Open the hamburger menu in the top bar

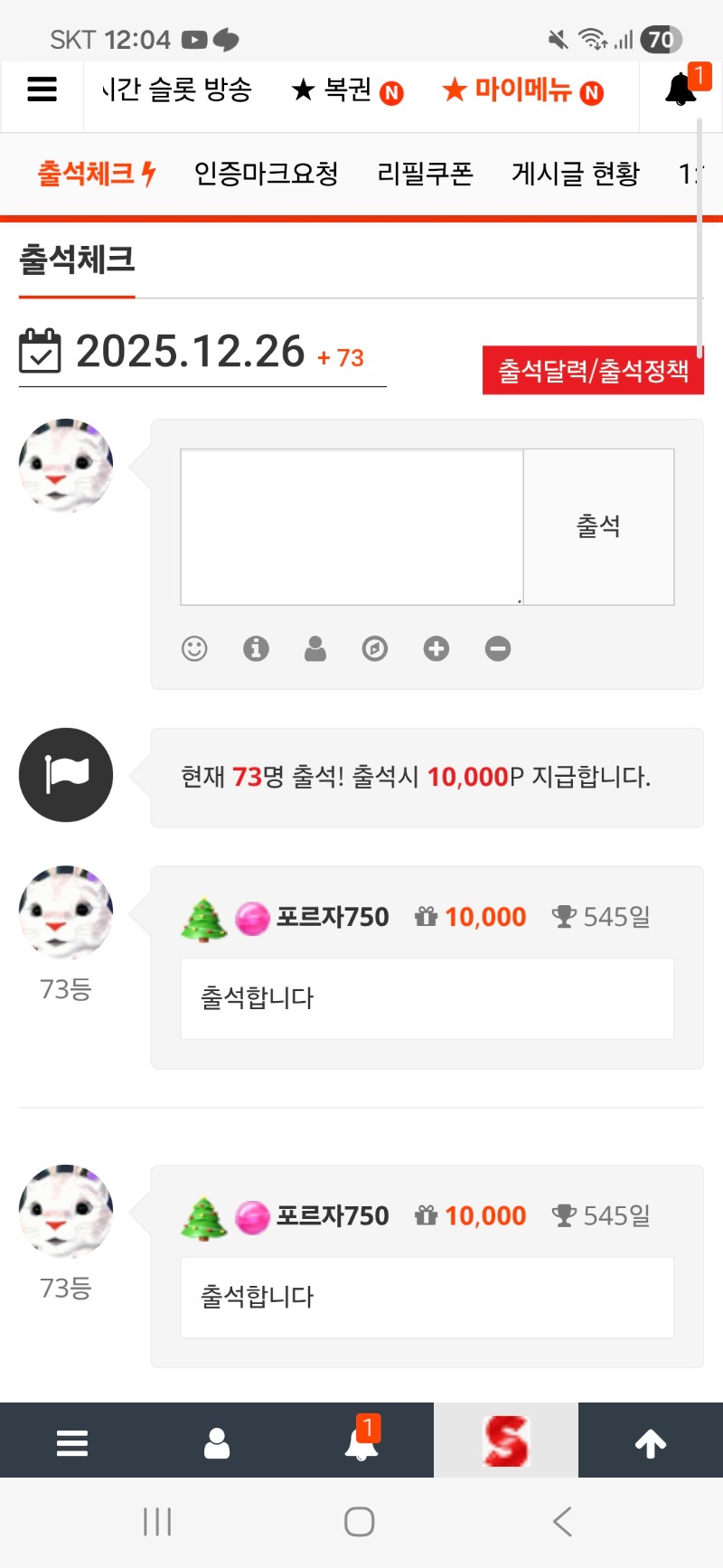click(x=42, y=90)
